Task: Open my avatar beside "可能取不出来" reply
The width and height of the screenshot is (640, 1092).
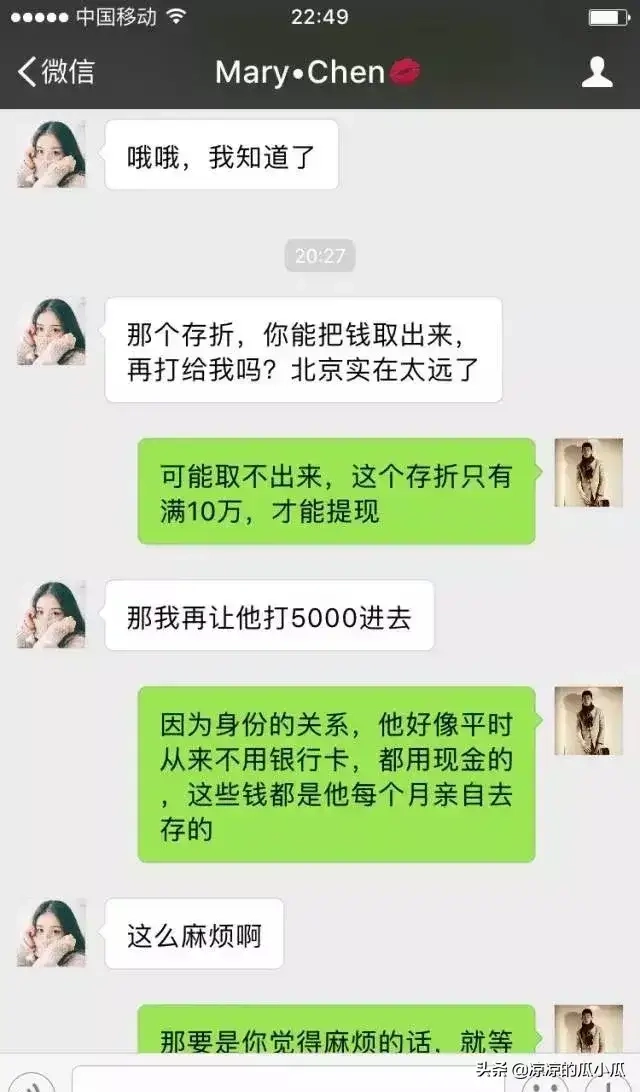Action: click(x=589, y=472)
